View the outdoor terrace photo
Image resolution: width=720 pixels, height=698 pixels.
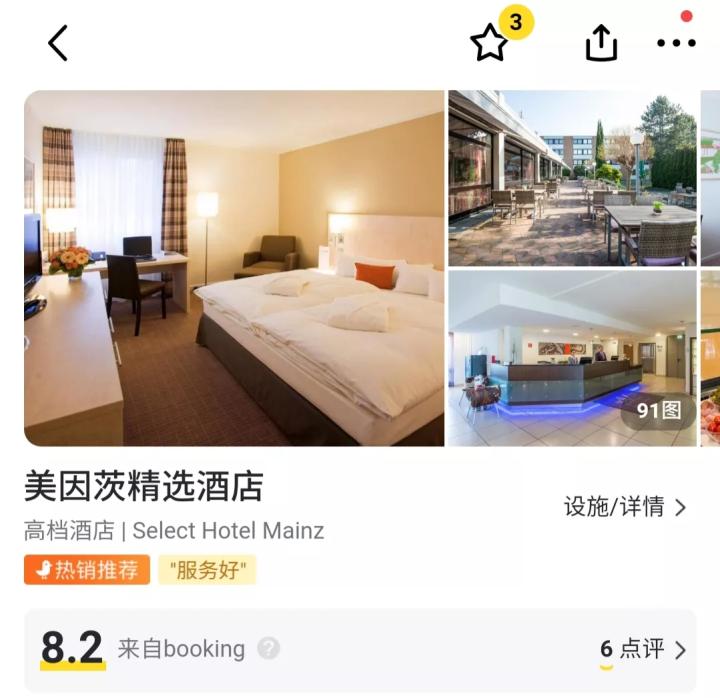[571, 178]
